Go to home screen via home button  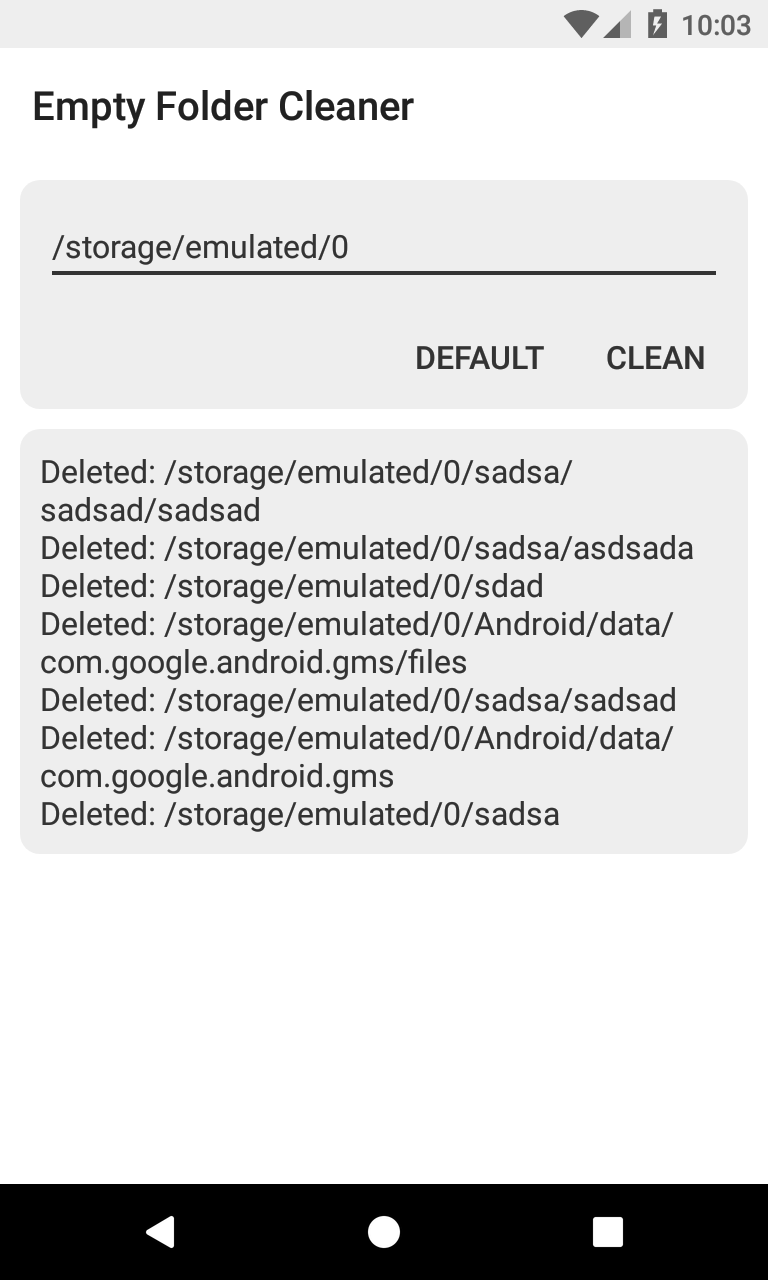point(384,1232)
